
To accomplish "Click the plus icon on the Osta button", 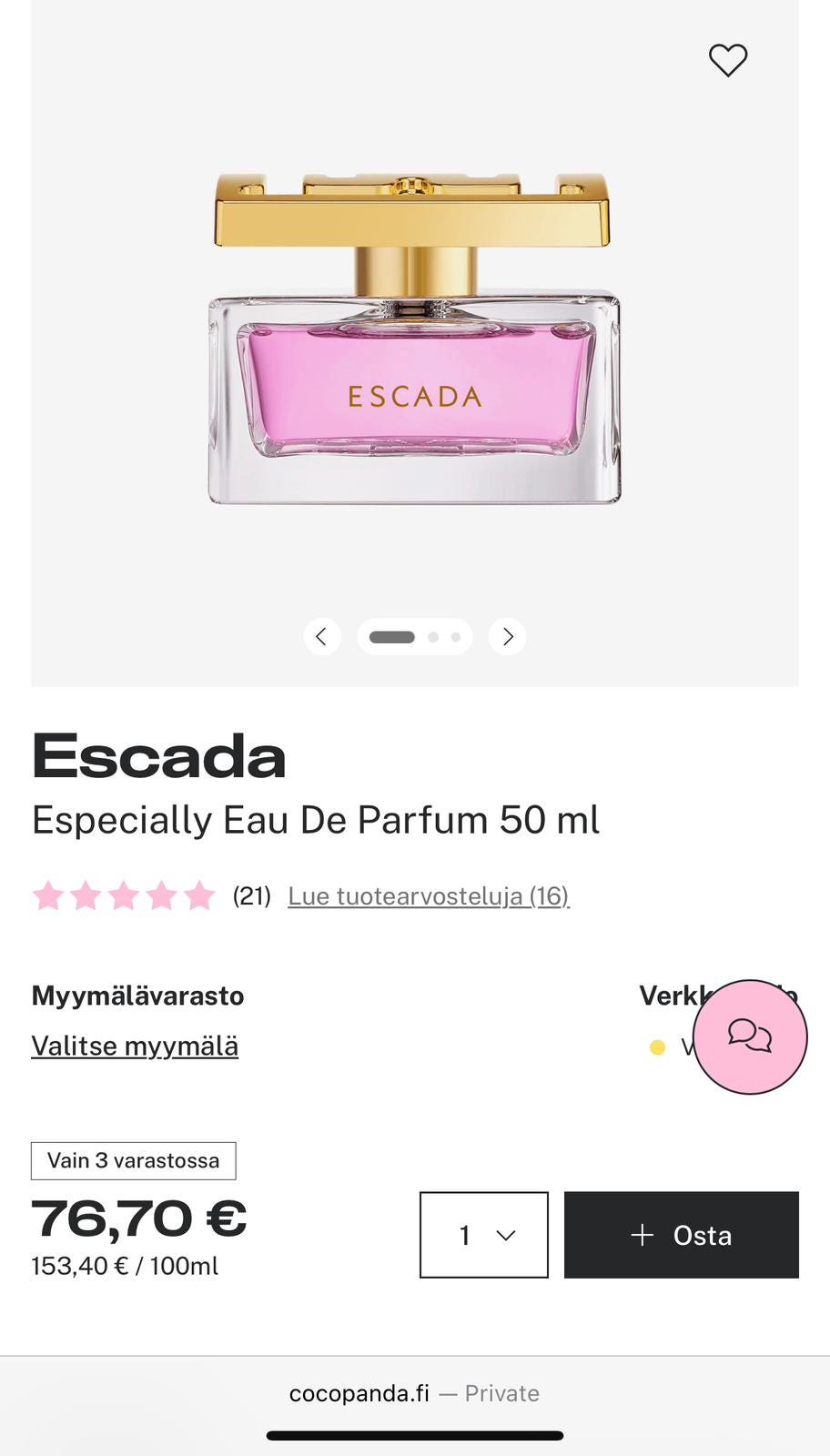I will (642, 1235).
